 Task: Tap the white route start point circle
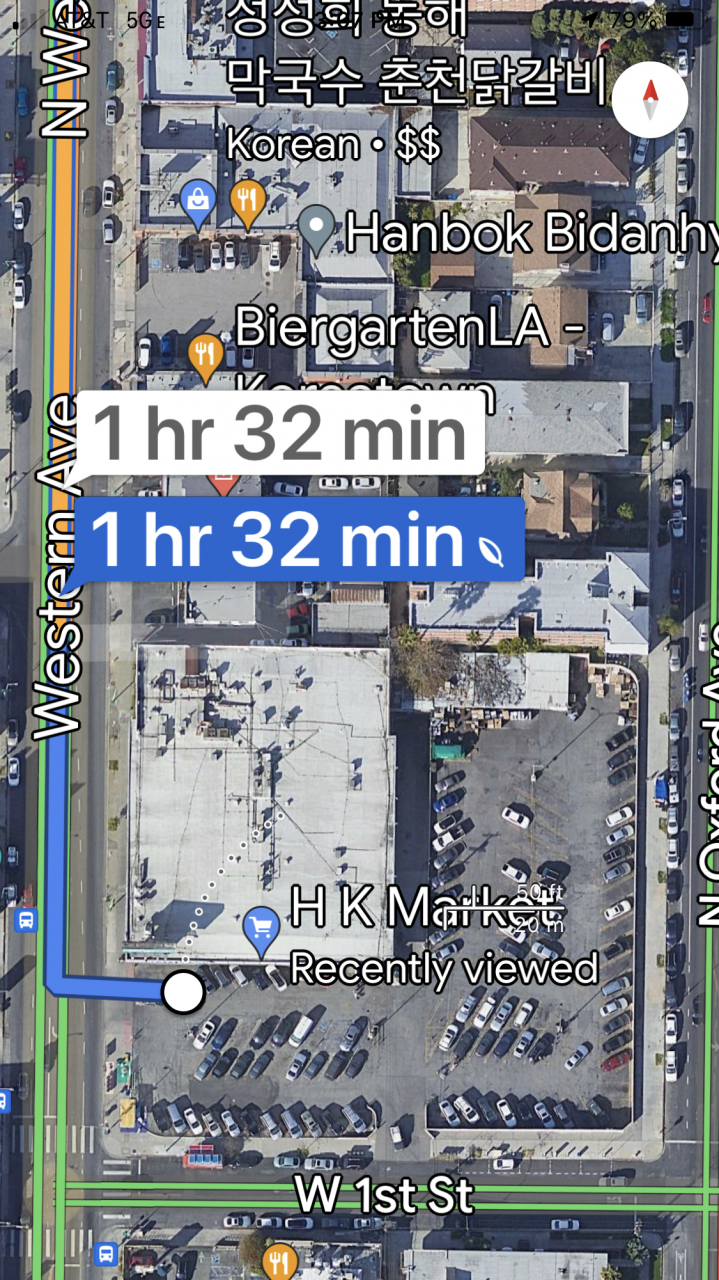coord(183,991)
